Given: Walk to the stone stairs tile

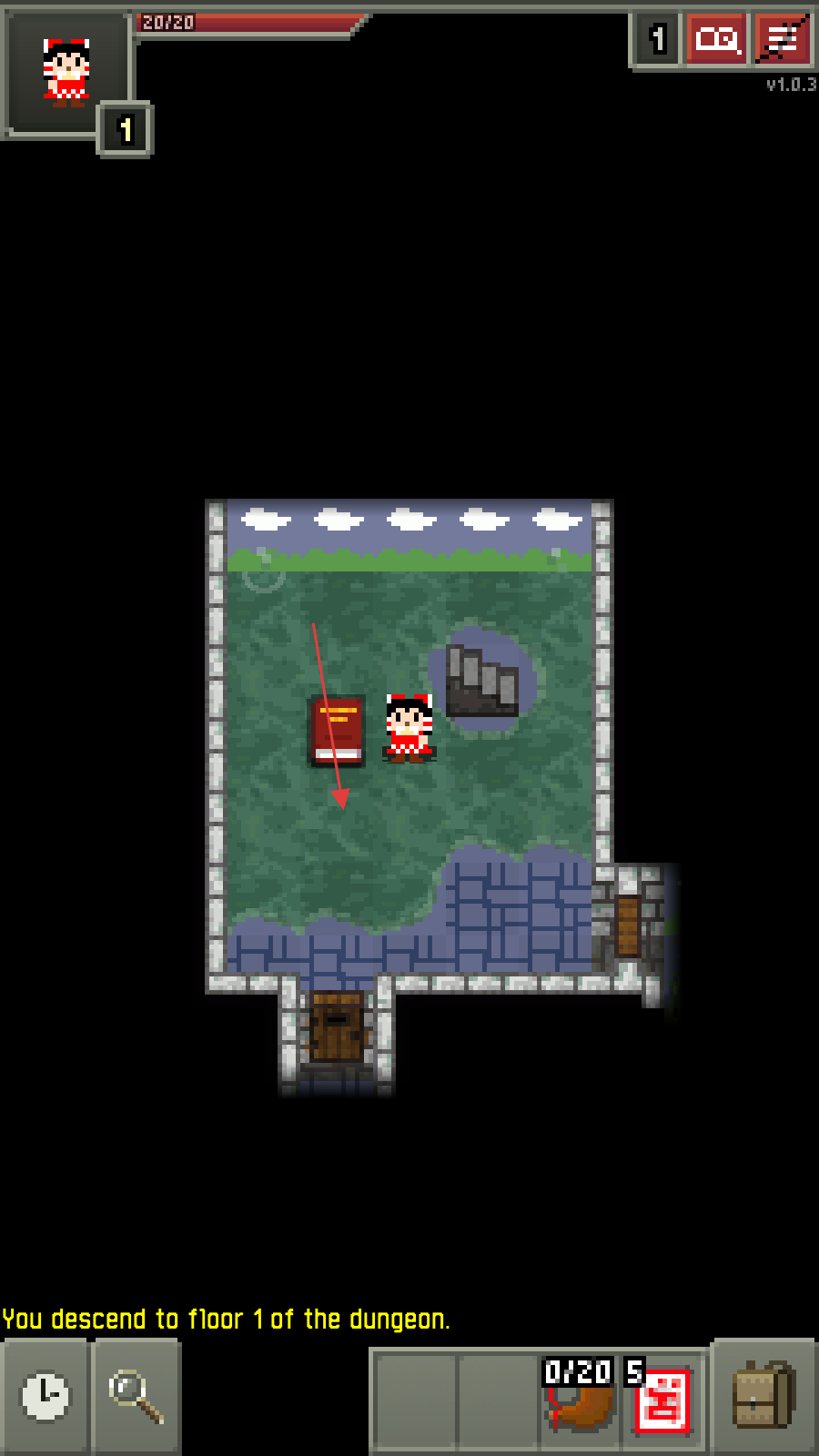Looking at the screenshot, I should pyautogui.click(x=481, y=681).
